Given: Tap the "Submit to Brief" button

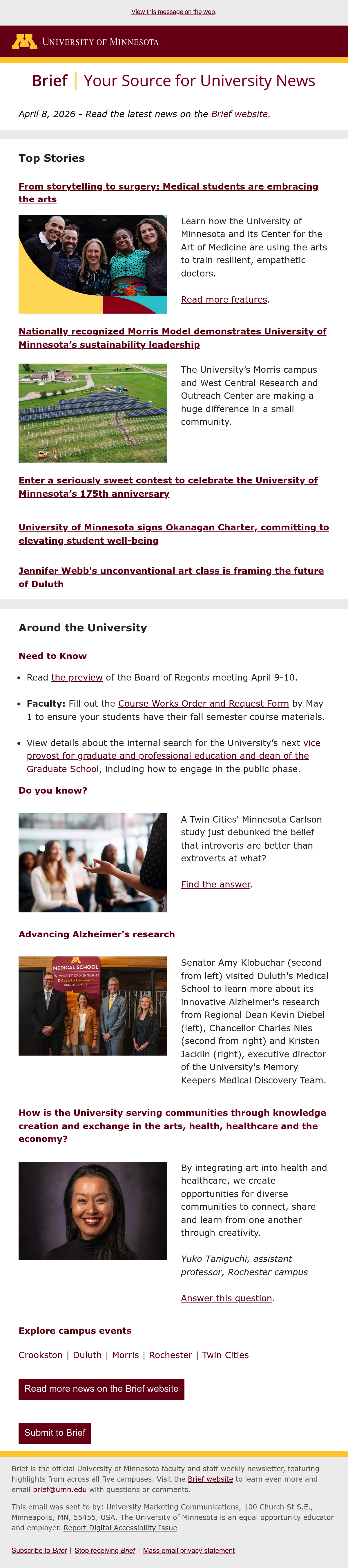Looking at the screenshot, I should pos(55,1433).
